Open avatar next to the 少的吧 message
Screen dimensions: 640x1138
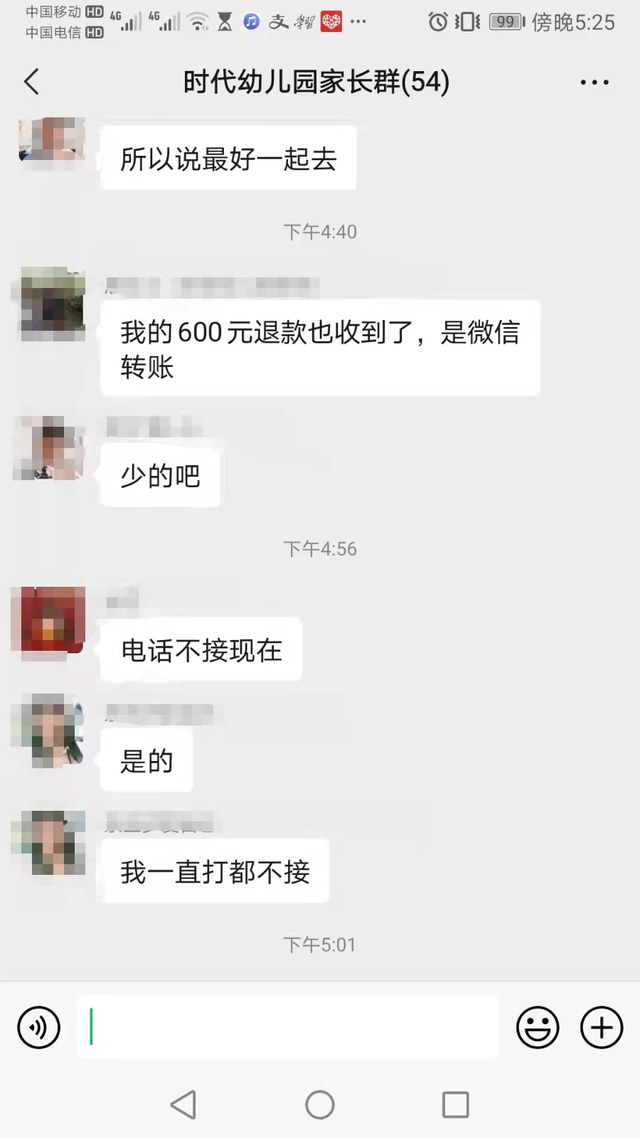(x=48, y=450)
